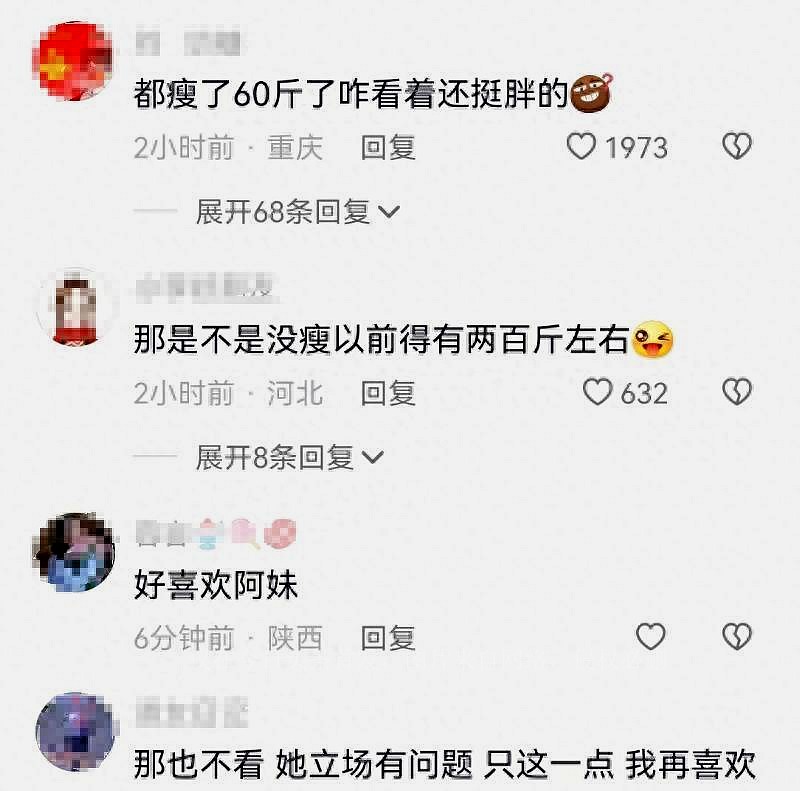Dislike the 好喜欢阿妹 comment
The height and width of the screenshot is (791, 800).
[x=737, y=637]
